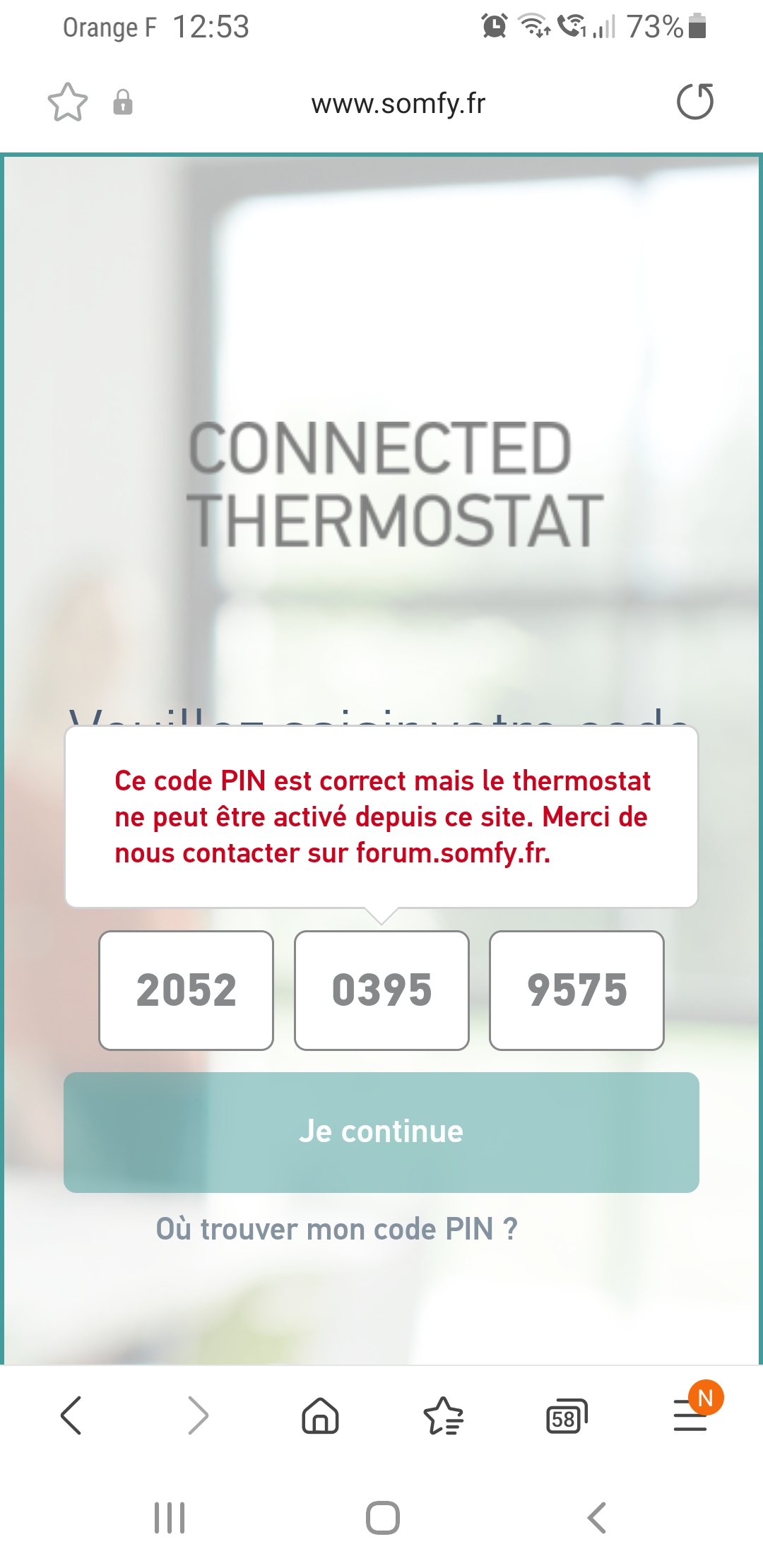Open the browser home page
This screenshot has height=1568, width=763.
point(320,1415)
